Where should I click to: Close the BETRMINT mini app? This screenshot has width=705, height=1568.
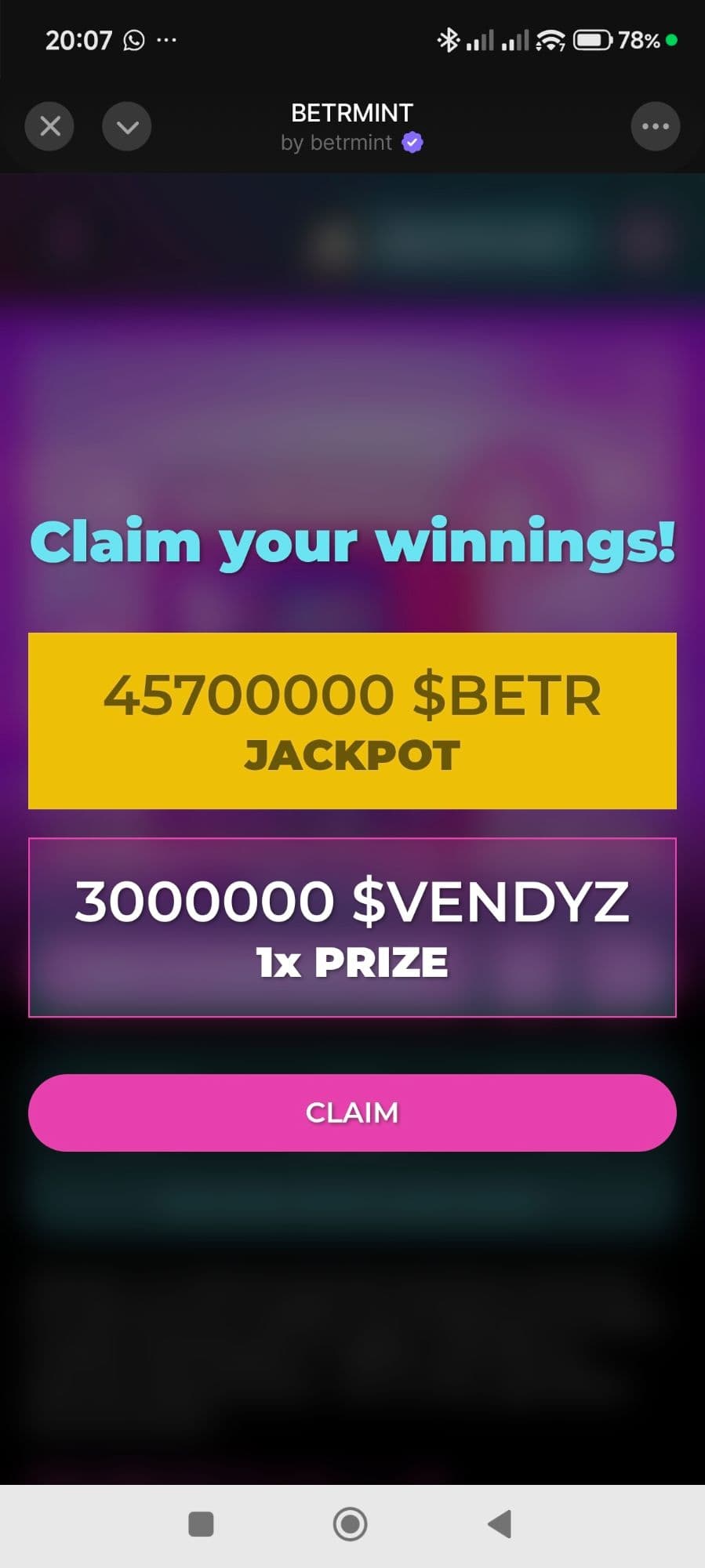pyautogui.click(x=49, y=126)
